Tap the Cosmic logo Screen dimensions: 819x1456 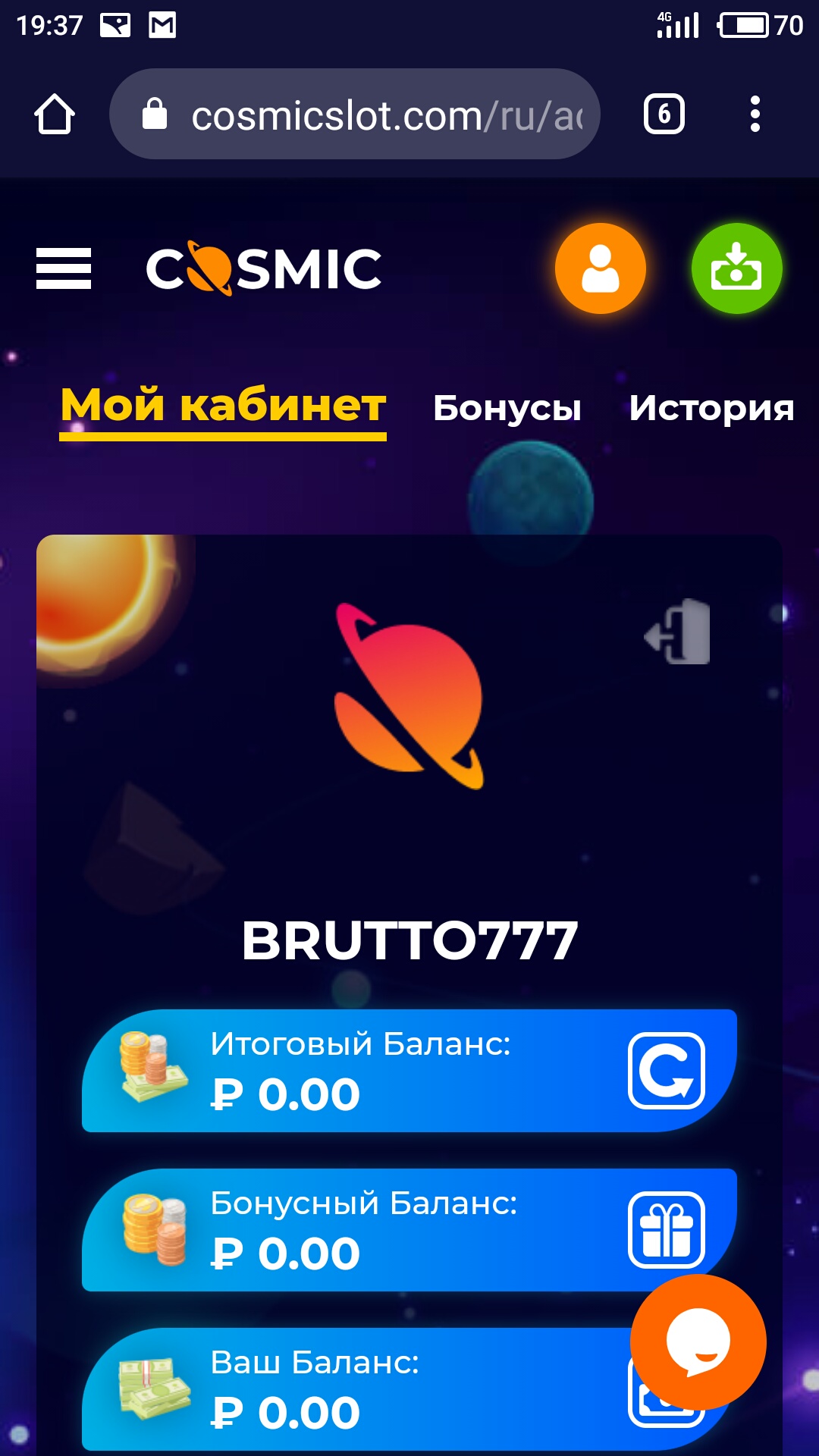(x=263, y=268)
